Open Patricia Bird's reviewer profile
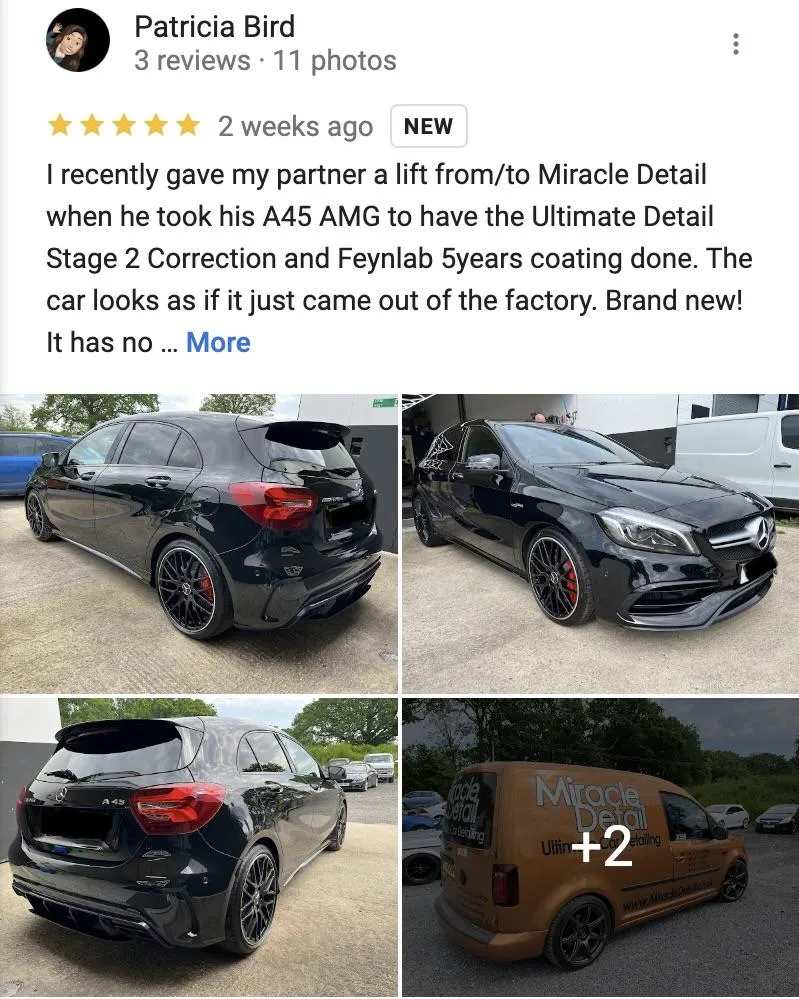This screenshot has height=999, width=799. tap(214, 26)
